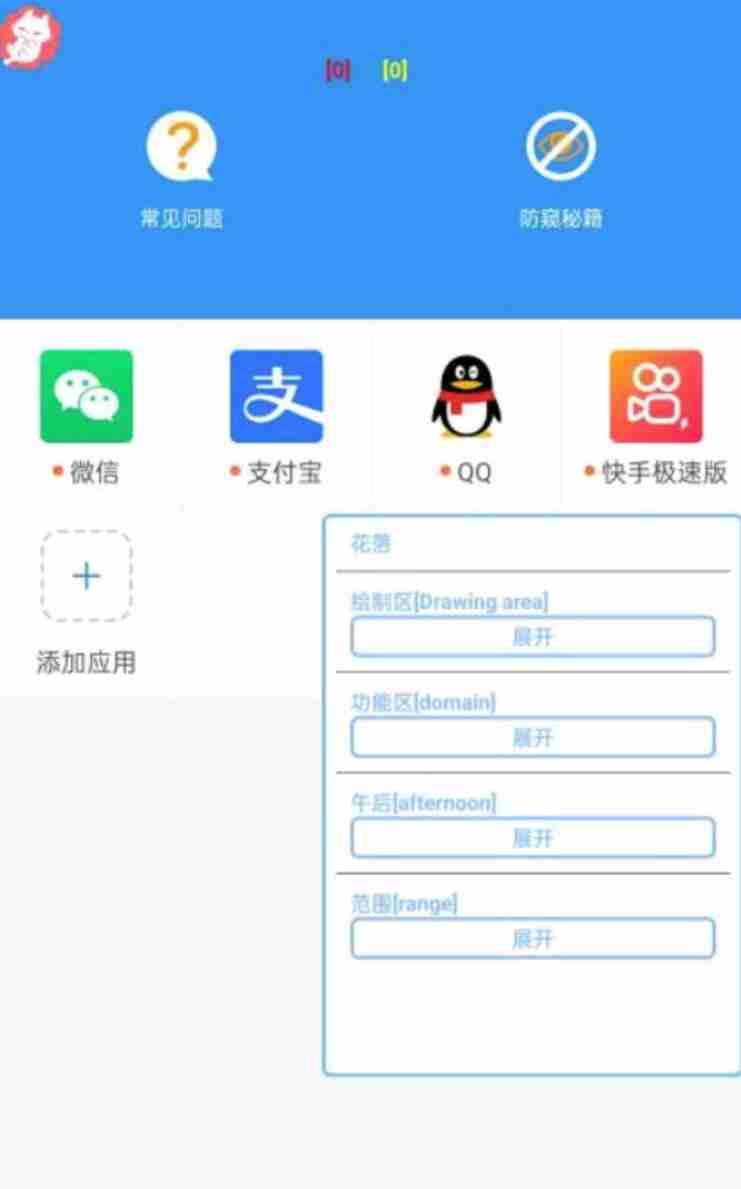The height and width of the screenshot is (1189, 741).
Task: Expand the 范围 range section
Action: 532,939
